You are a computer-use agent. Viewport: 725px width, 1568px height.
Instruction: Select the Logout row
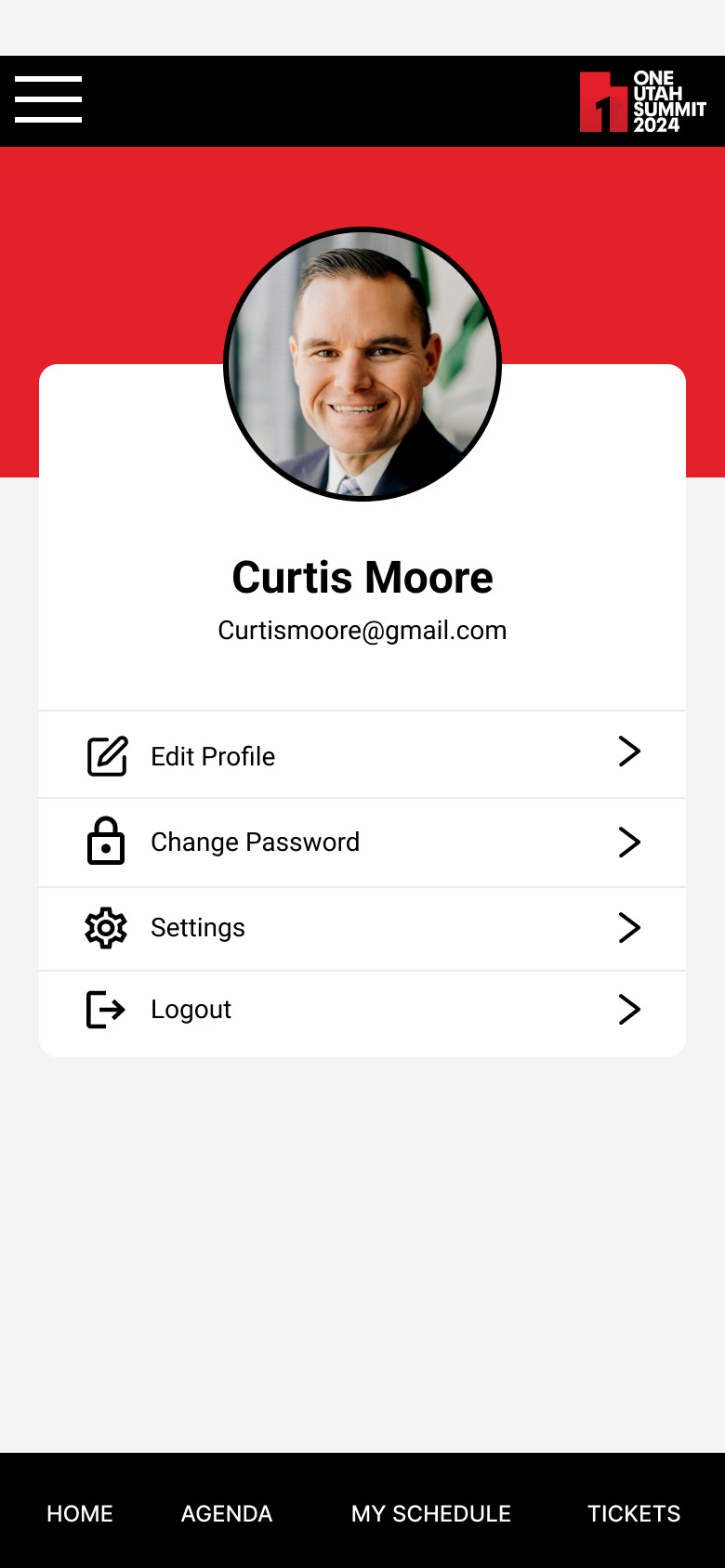tap(362, 1010)
